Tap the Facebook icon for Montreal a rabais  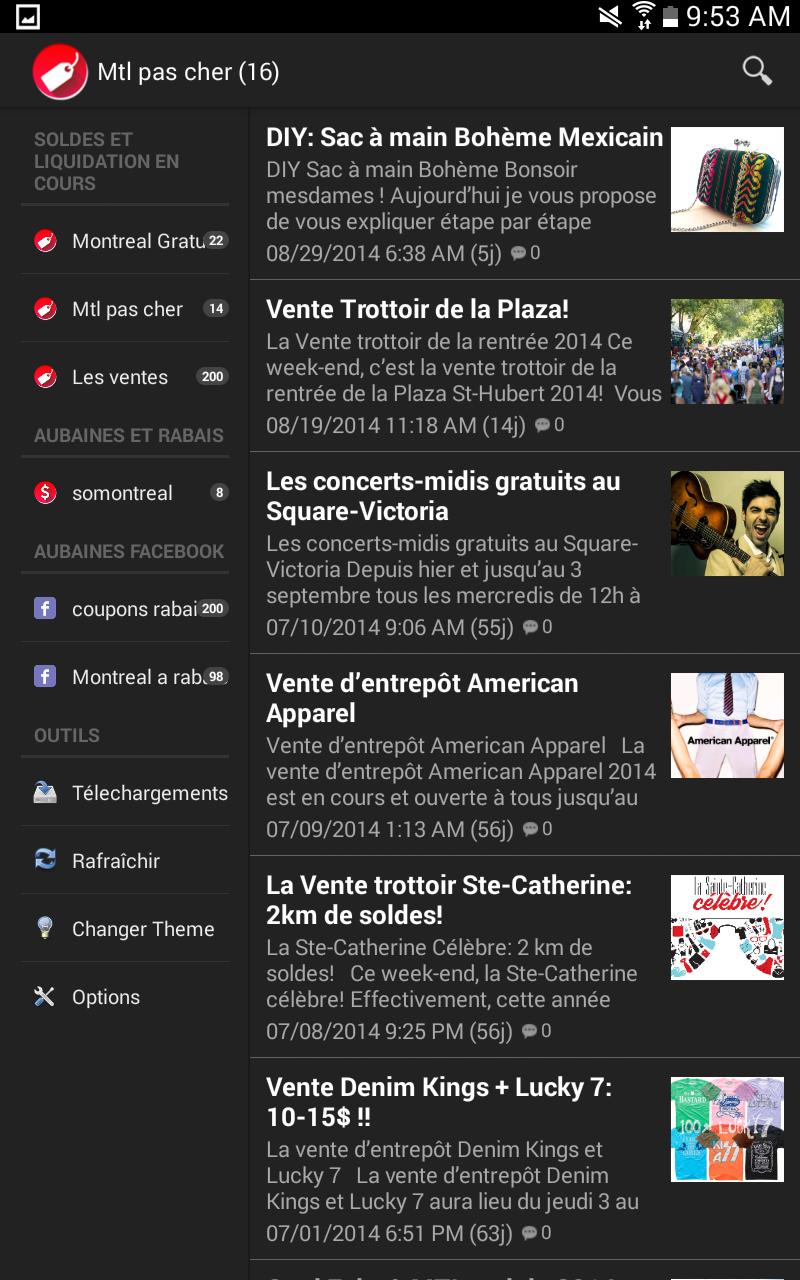point(46,676)
